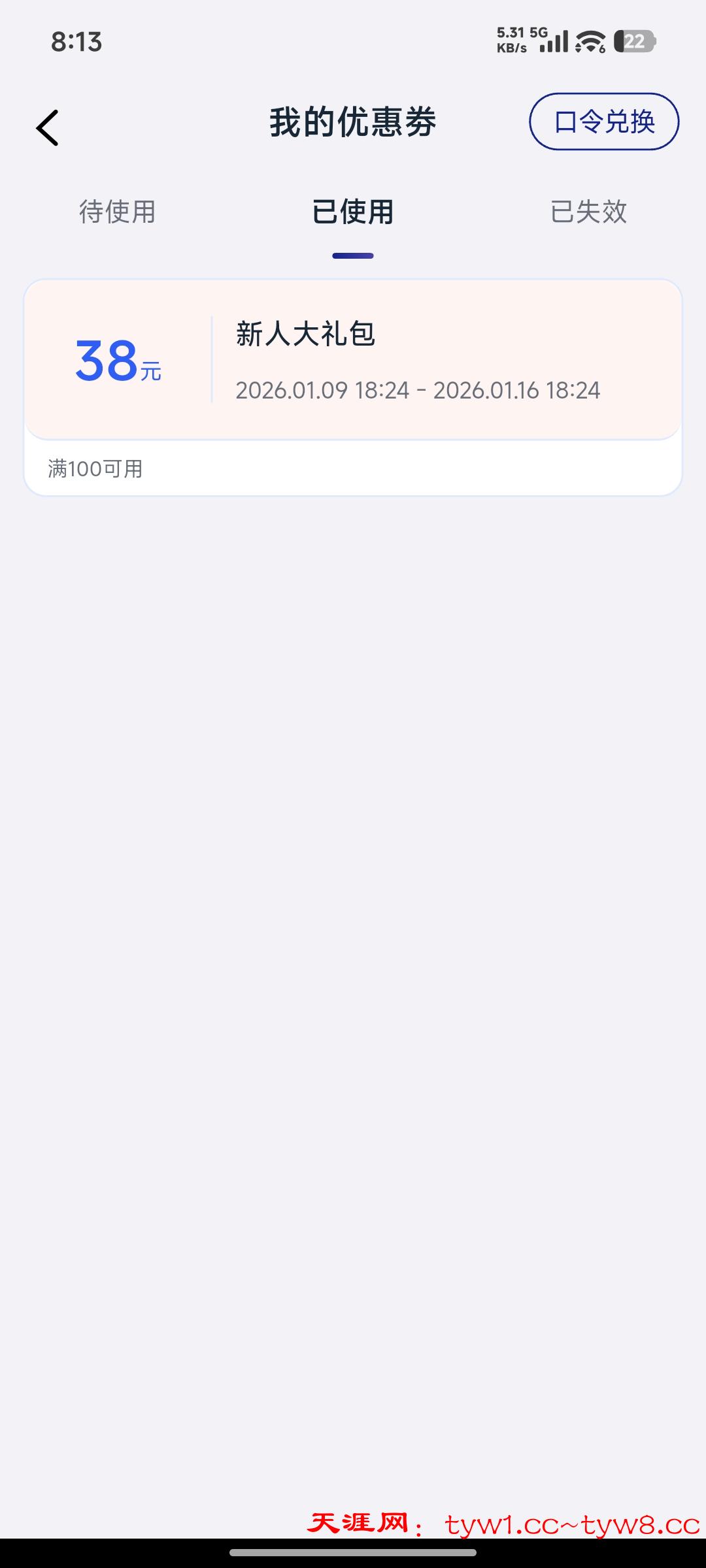This screenshot has width=706, height=1568.
Task: Switch to the 已失效 tab
Action: coord(588,212)
